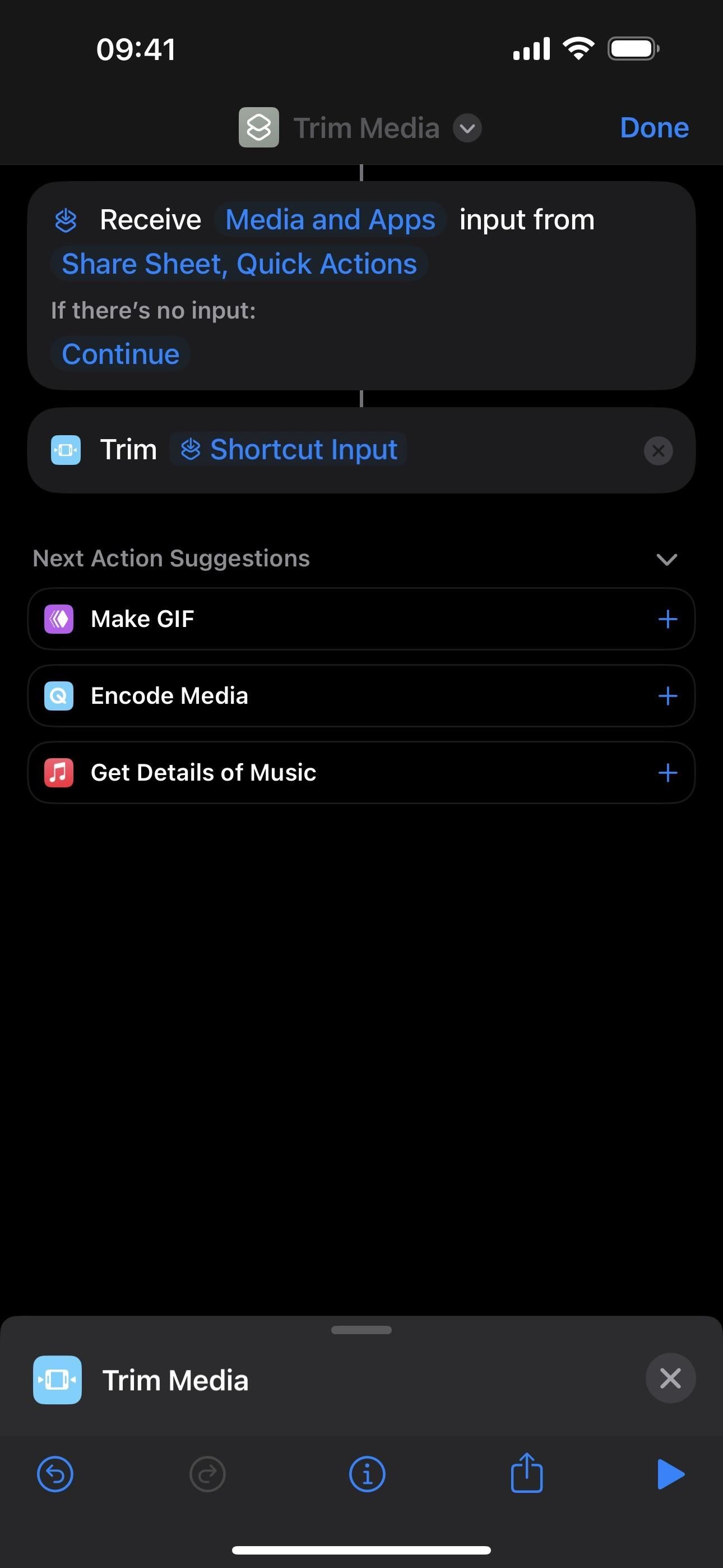Tap the Share icon in the bottom toolbar
Image resolution: width=723 pixels, height=1568 pixels.
coord(526,1474)
